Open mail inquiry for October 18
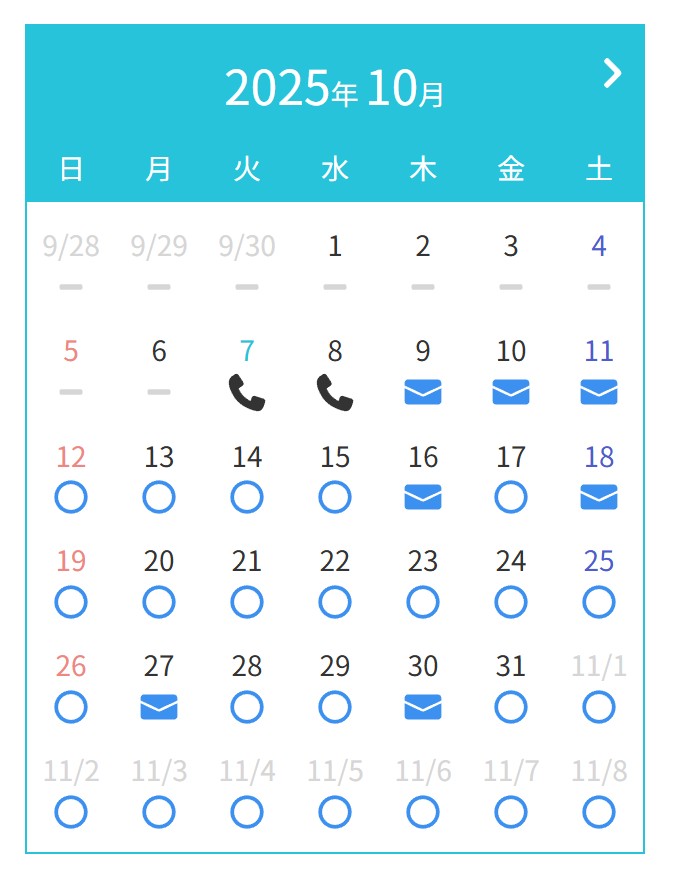The width and height of the screenshot is (676, 882). [599, 497]
